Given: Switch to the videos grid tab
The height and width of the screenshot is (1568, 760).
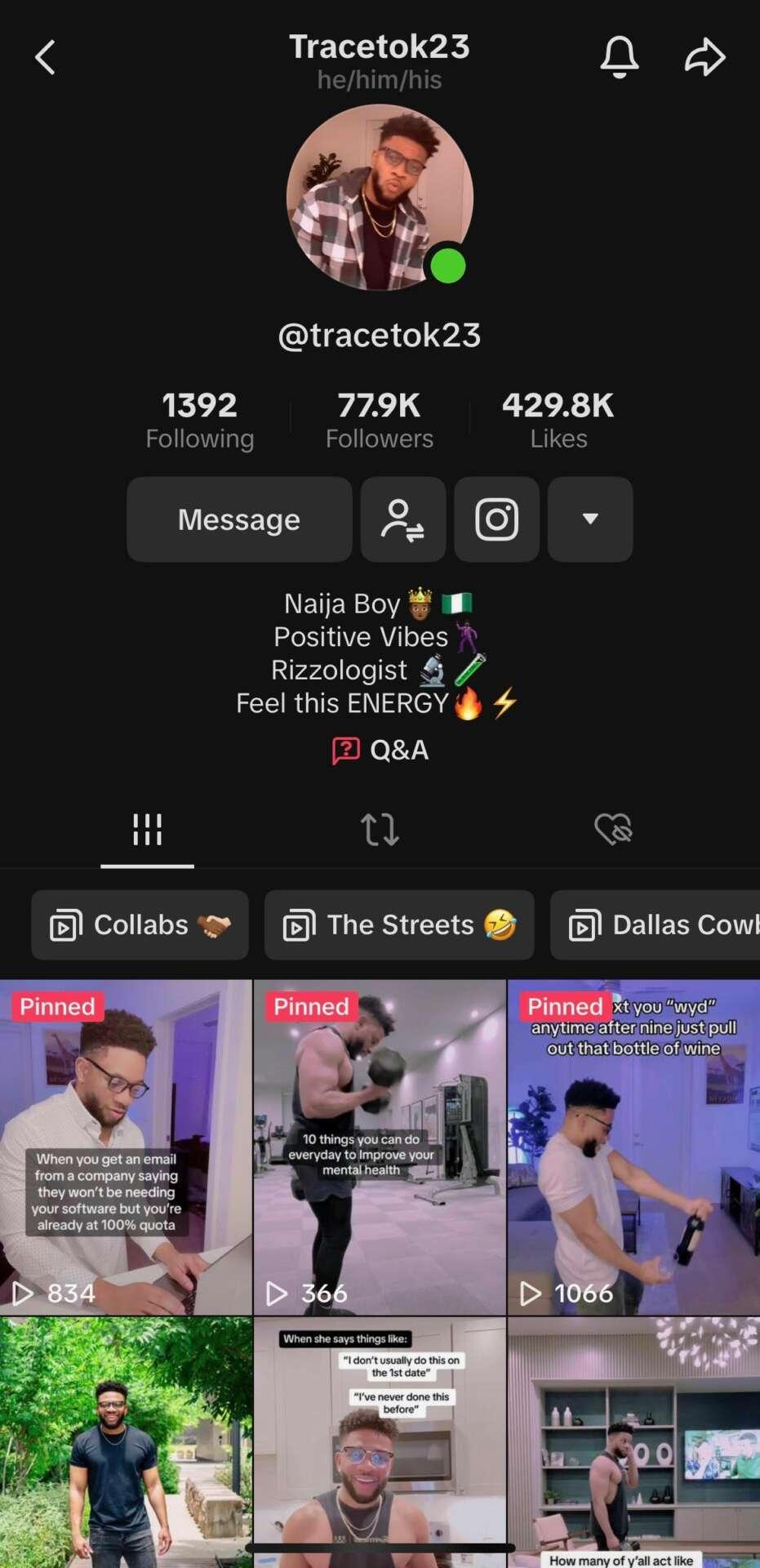Looking at the screenshot, I should click(147, 830).
